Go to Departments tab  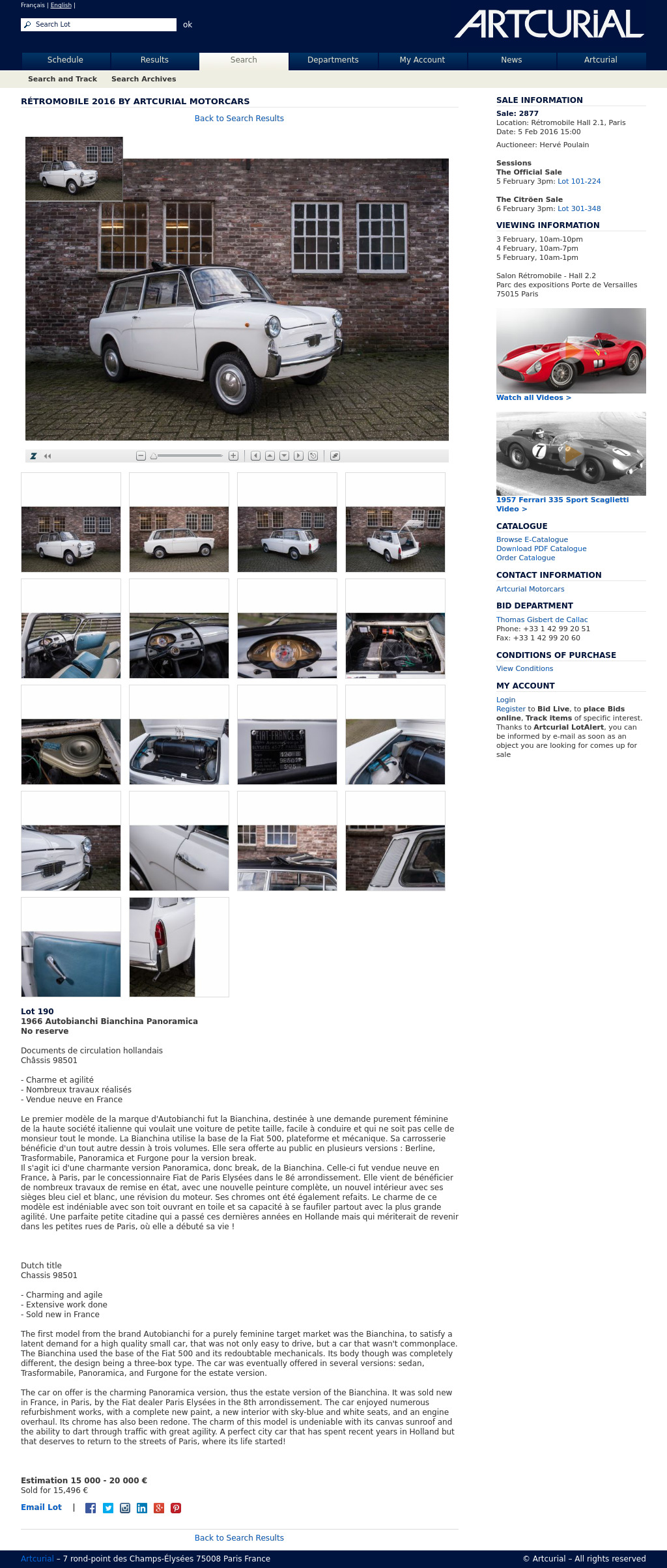point(333,60)
